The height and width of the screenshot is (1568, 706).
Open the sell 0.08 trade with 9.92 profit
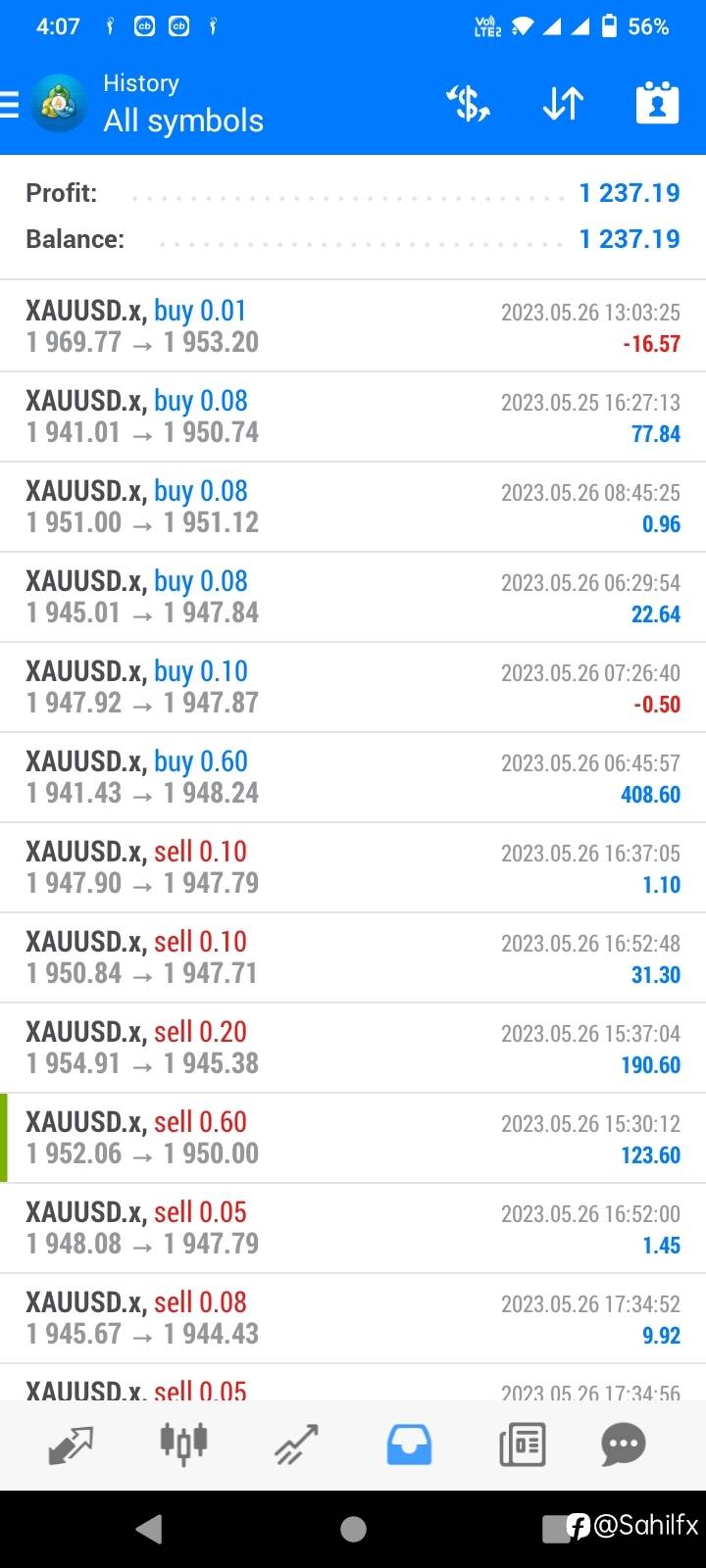tap(353, 1318)
